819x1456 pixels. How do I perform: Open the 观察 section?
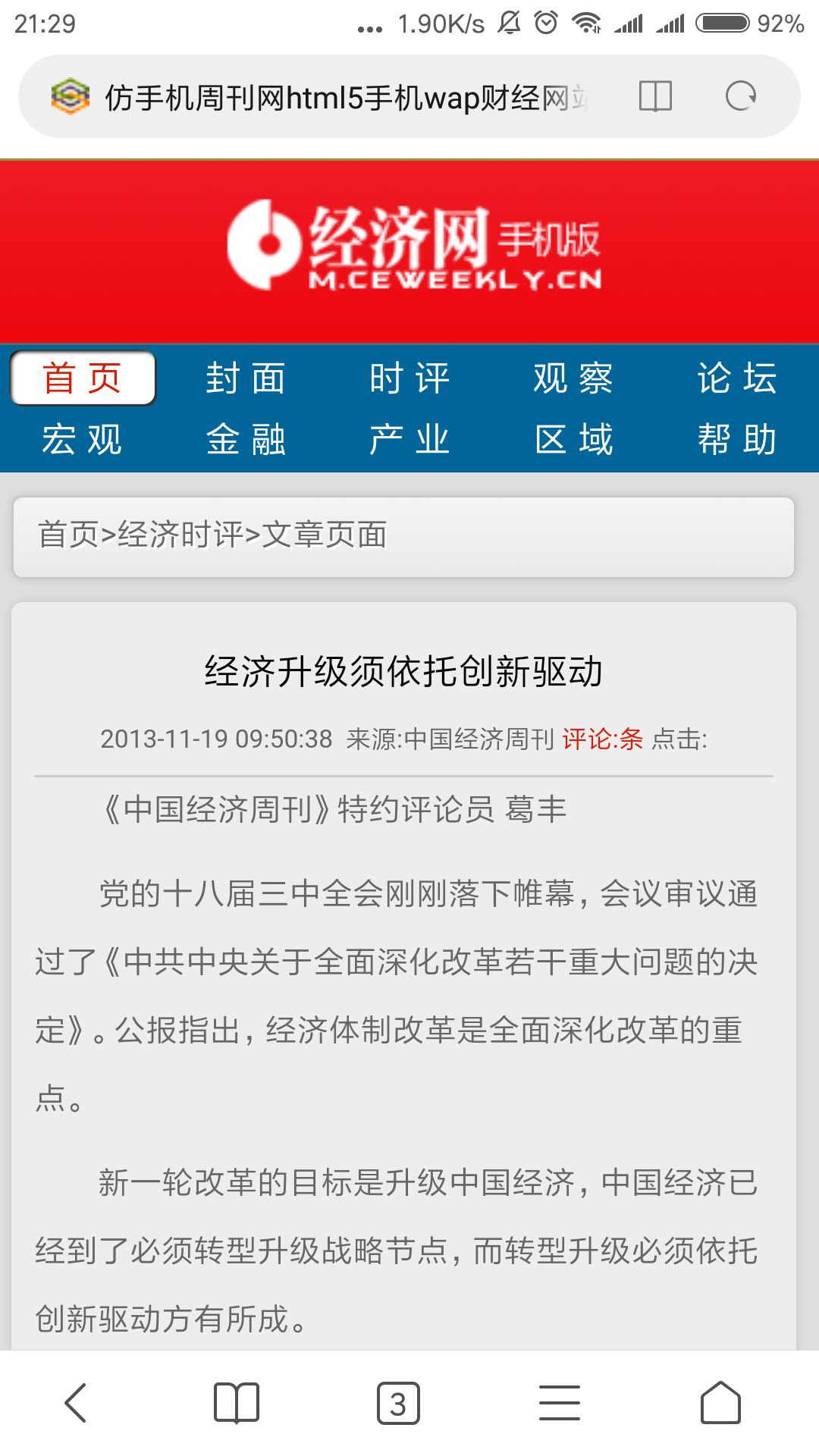coord(573,378)
